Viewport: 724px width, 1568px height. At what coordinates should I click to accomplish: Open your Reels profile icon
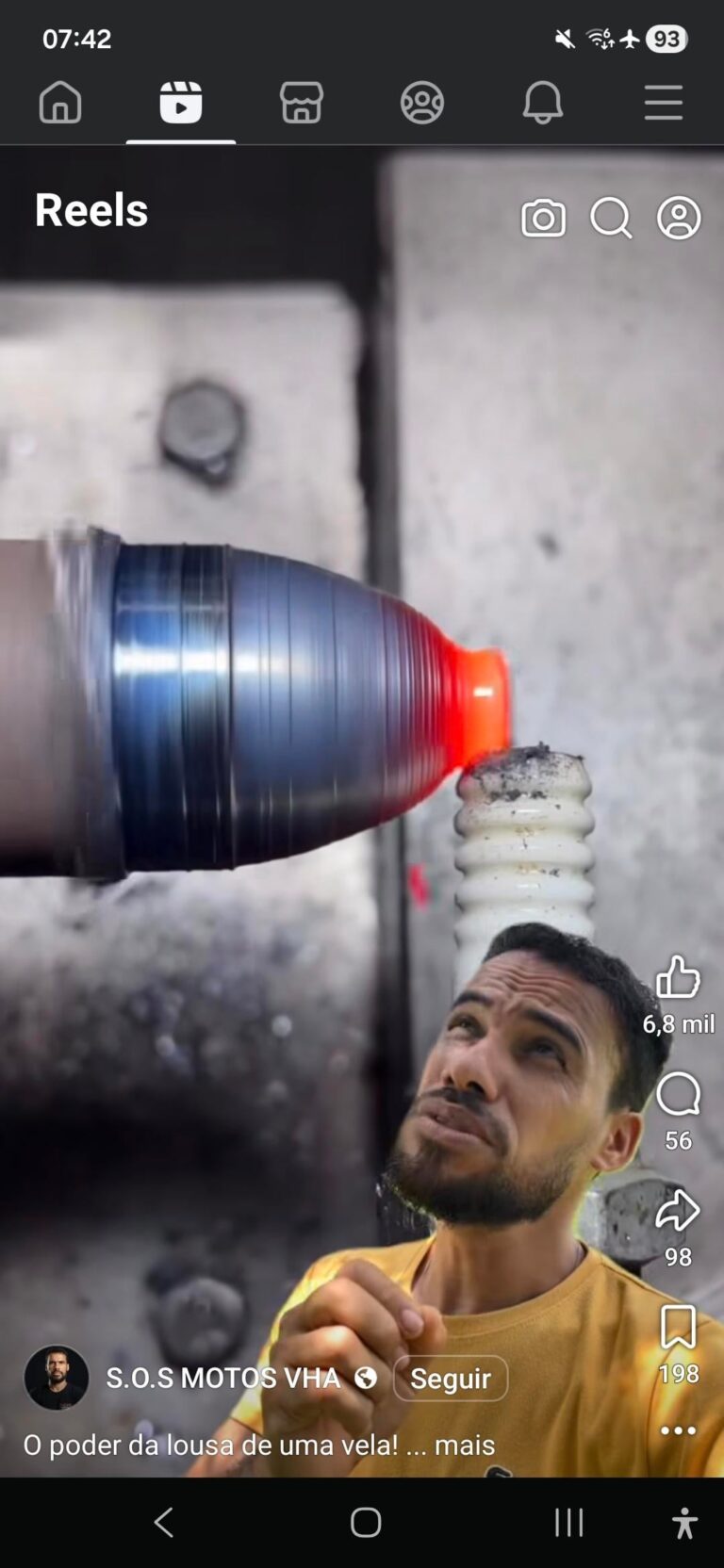679,219
